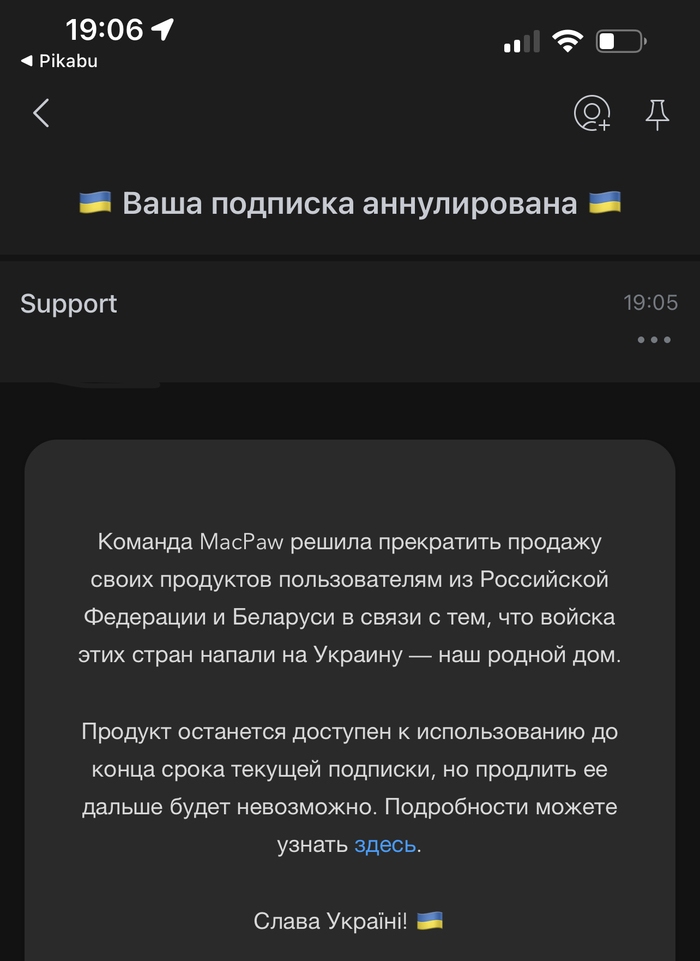Screen dimensions: 700x961
Task: Pin this email message
Action: click(657, 114)
